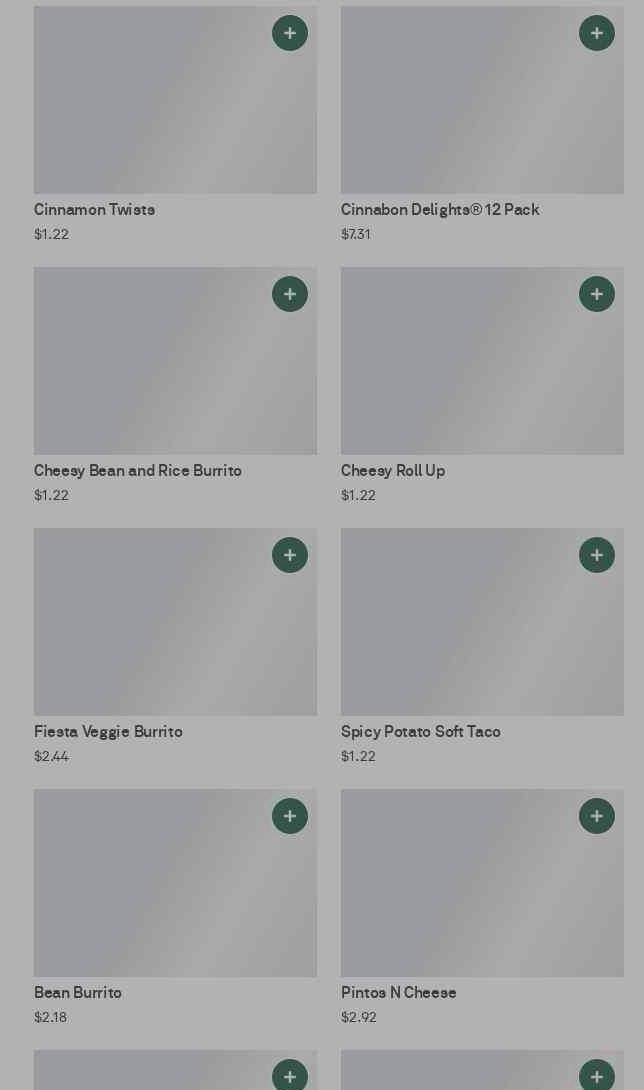The height and width of the screenshot is (1090, 644).
Task: View Spicy Potato Soft Taco details
Action: tap(482, 631)
